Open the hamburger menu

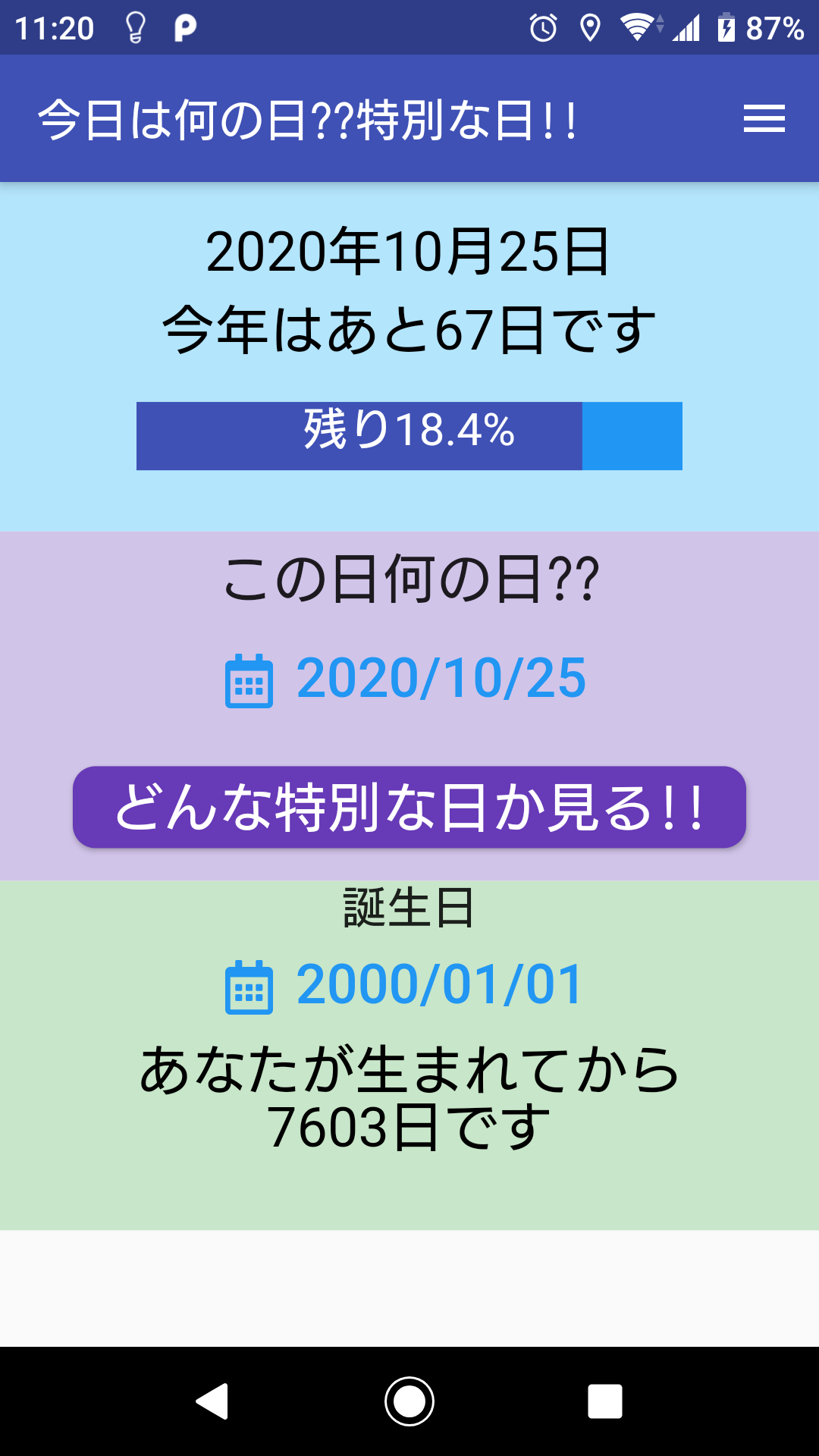point(764,119)
